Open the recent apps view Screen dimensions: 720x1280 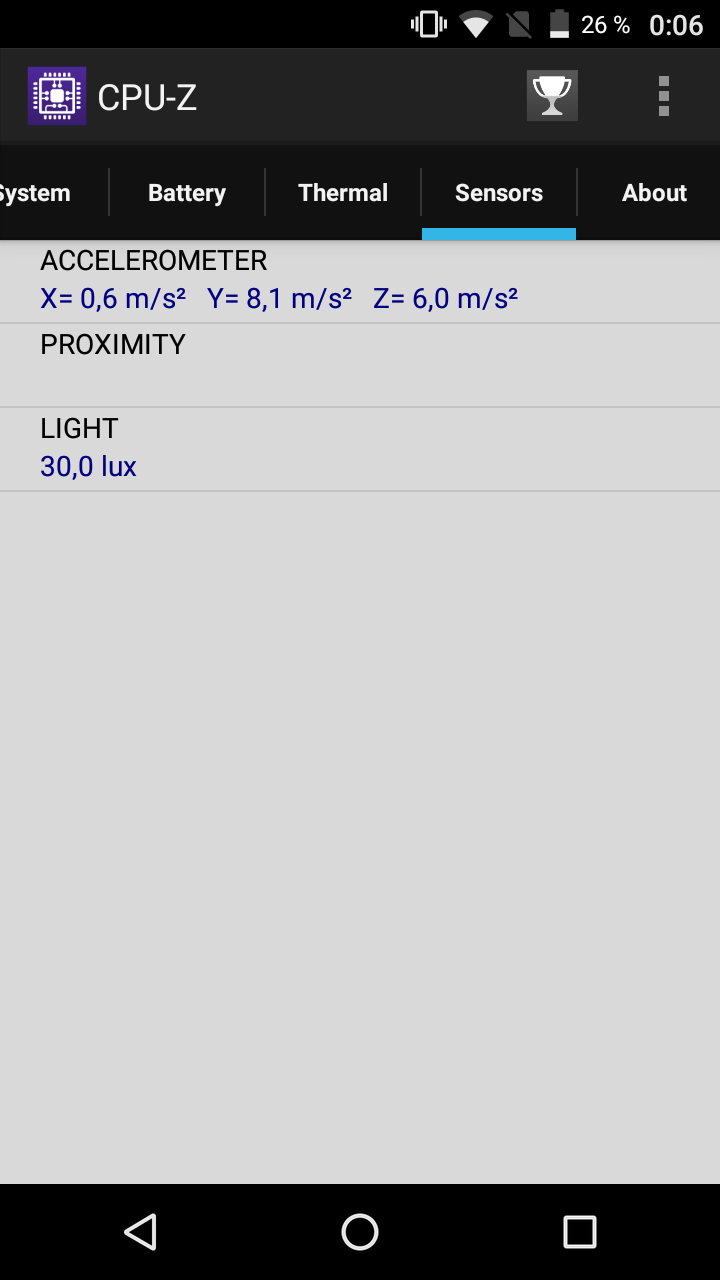click(580, 1232)
